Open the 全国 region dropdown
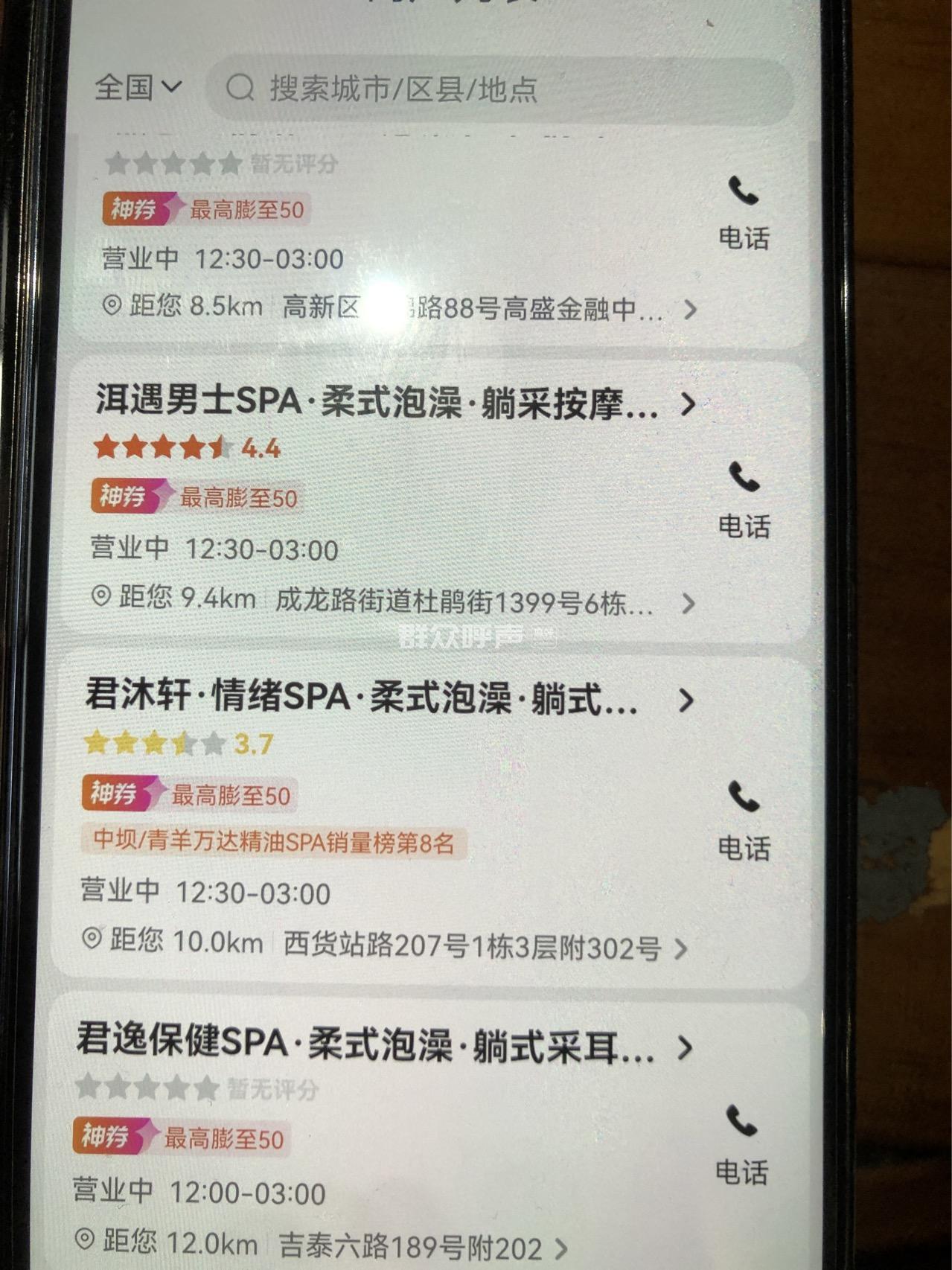Screen dimensions: 952x1270 [138, 88]
